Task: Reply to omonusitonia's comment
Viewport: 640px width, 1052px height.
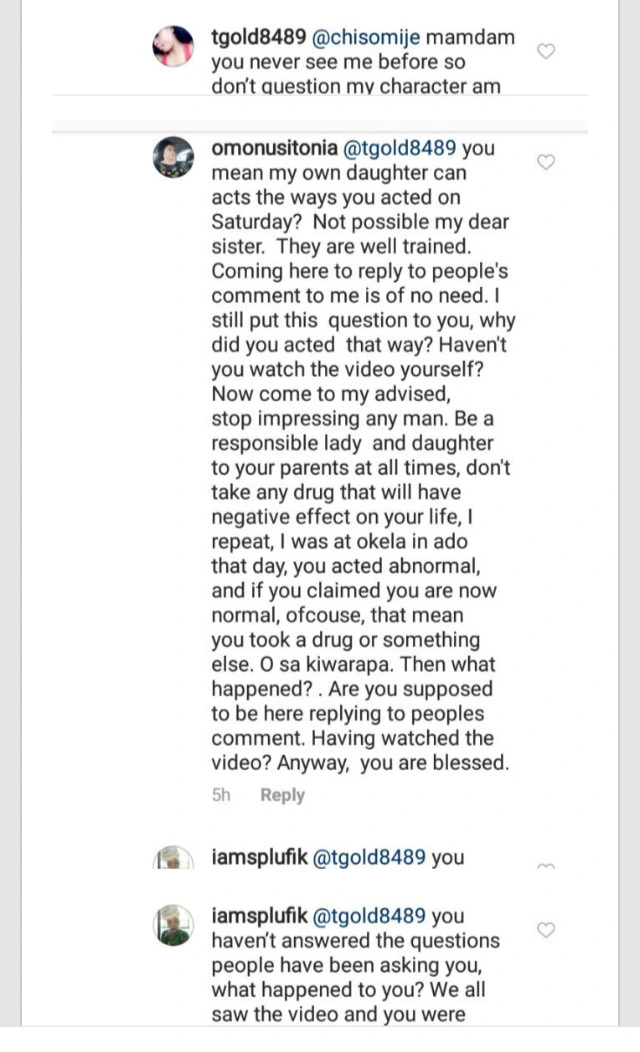Action: point(282,795)
